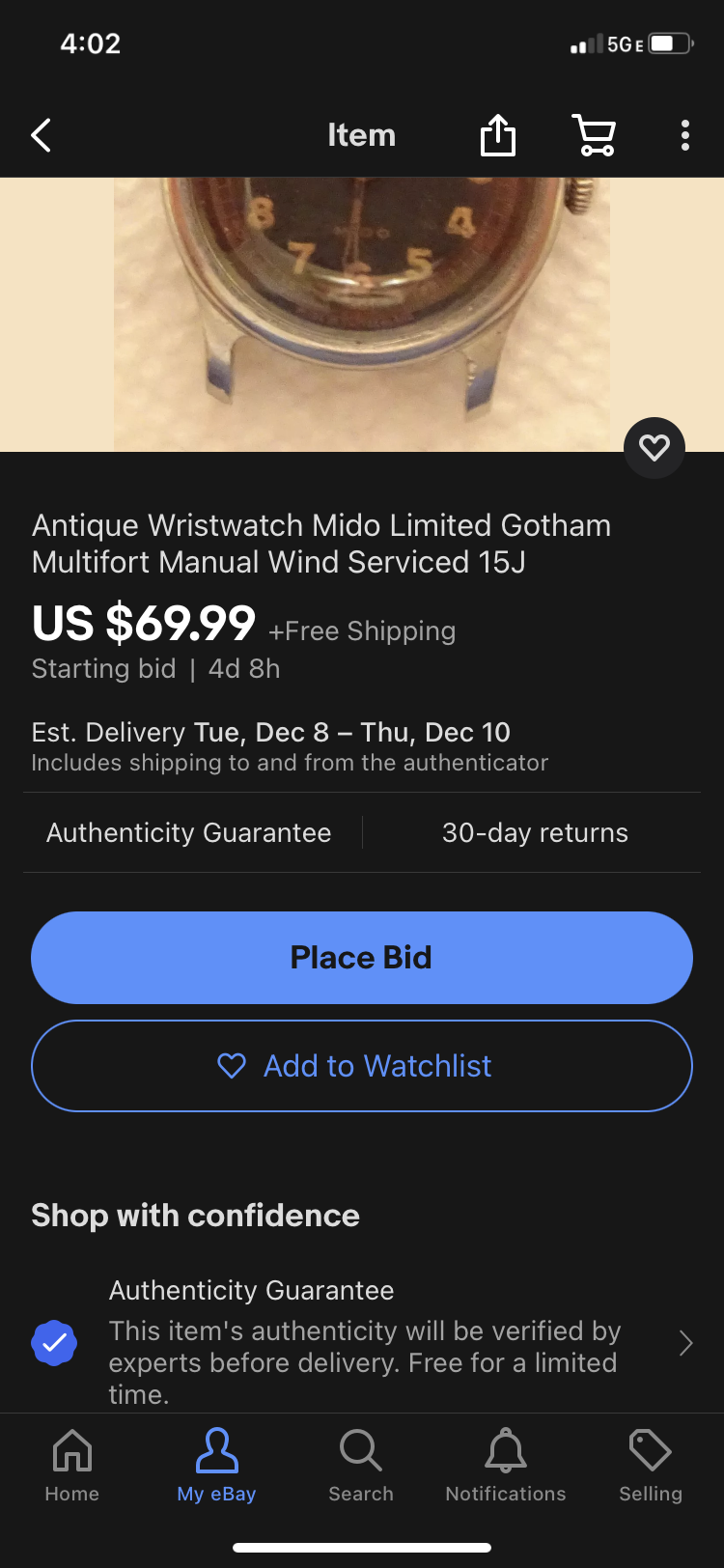The image size is (724, 1568).
Task: Open the three-dot overflow menu
Action: click(x=684, y=135)
